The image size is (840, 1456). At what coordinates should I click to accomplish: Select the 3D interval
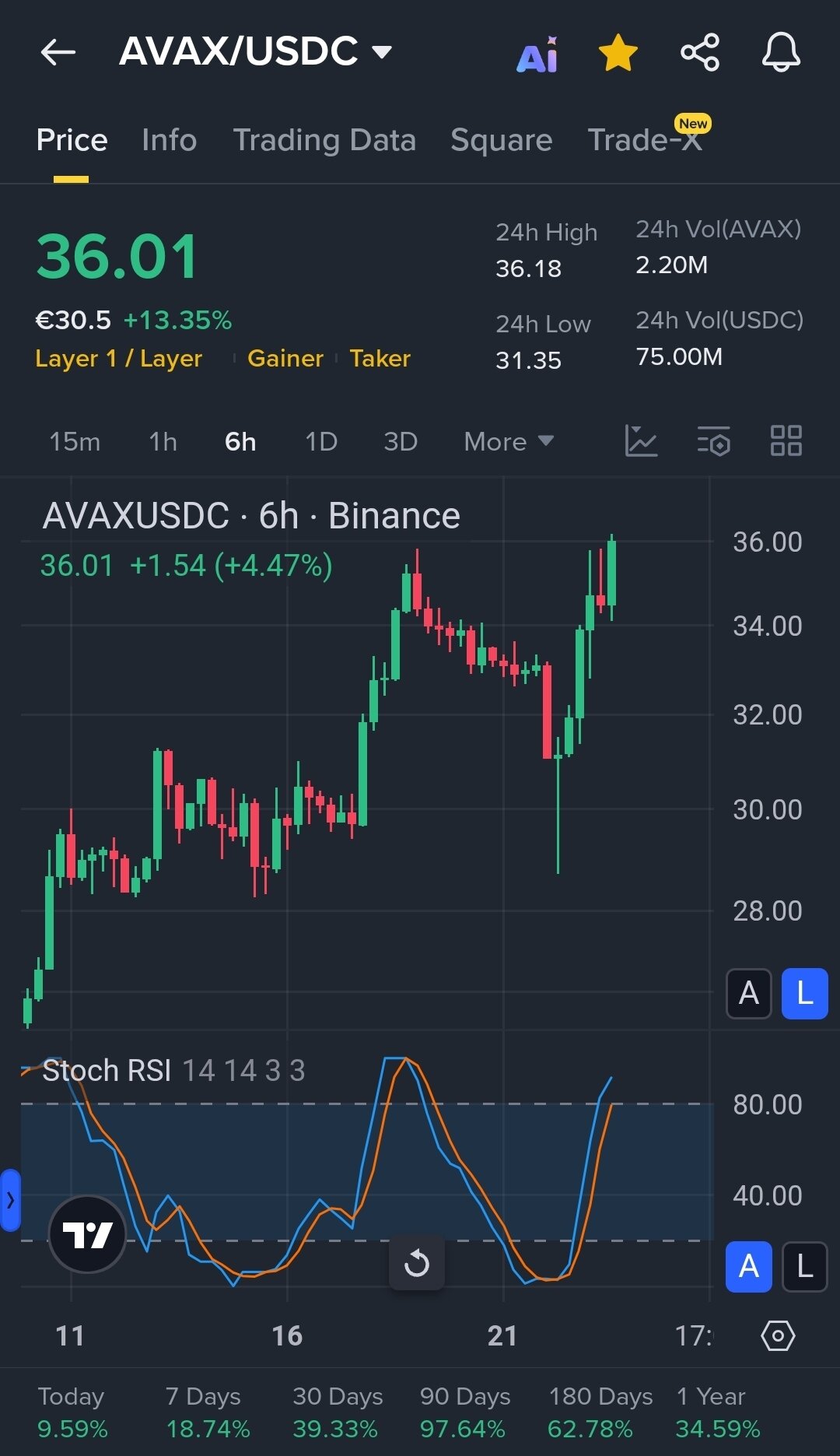pyautogui.click(x=401, y=442)
